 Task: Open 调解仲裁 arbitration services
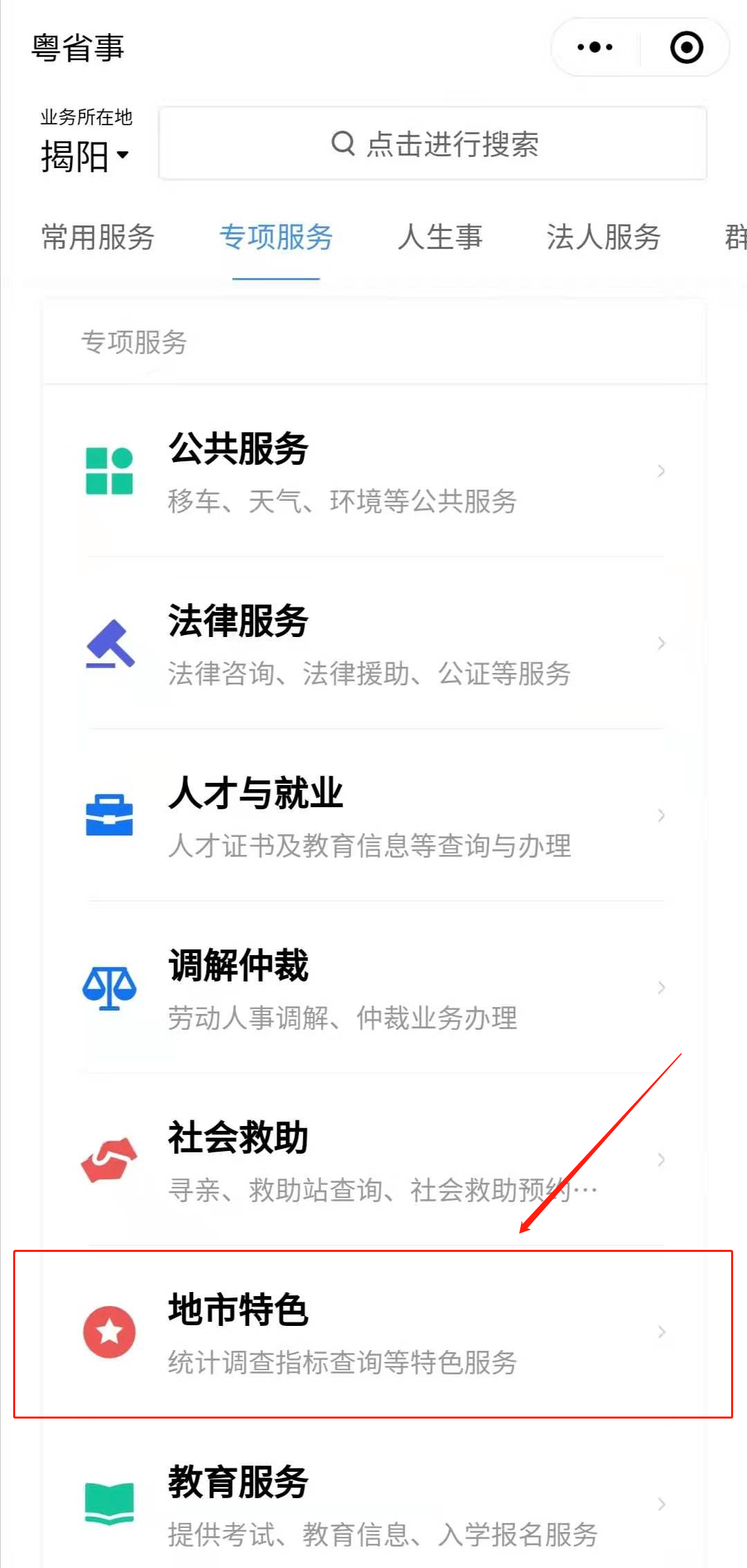(373, 988)
